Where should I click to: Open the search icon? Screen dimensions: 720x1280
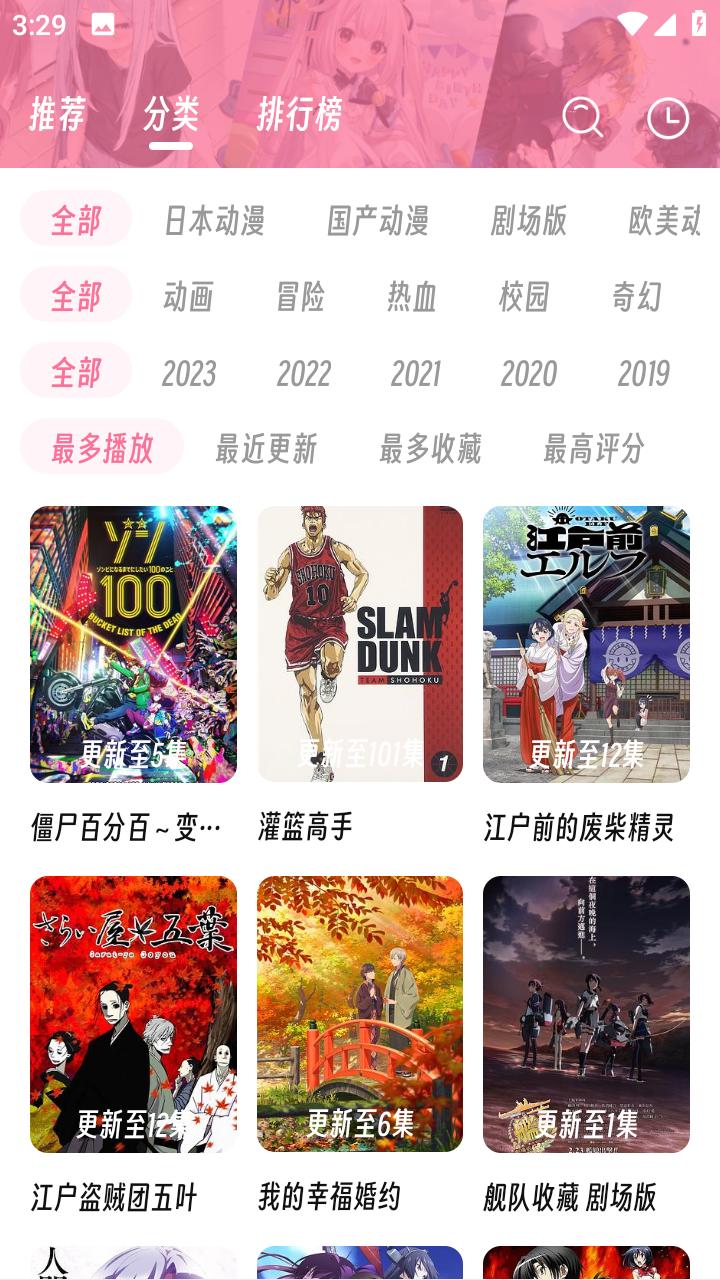coord(584,119)
